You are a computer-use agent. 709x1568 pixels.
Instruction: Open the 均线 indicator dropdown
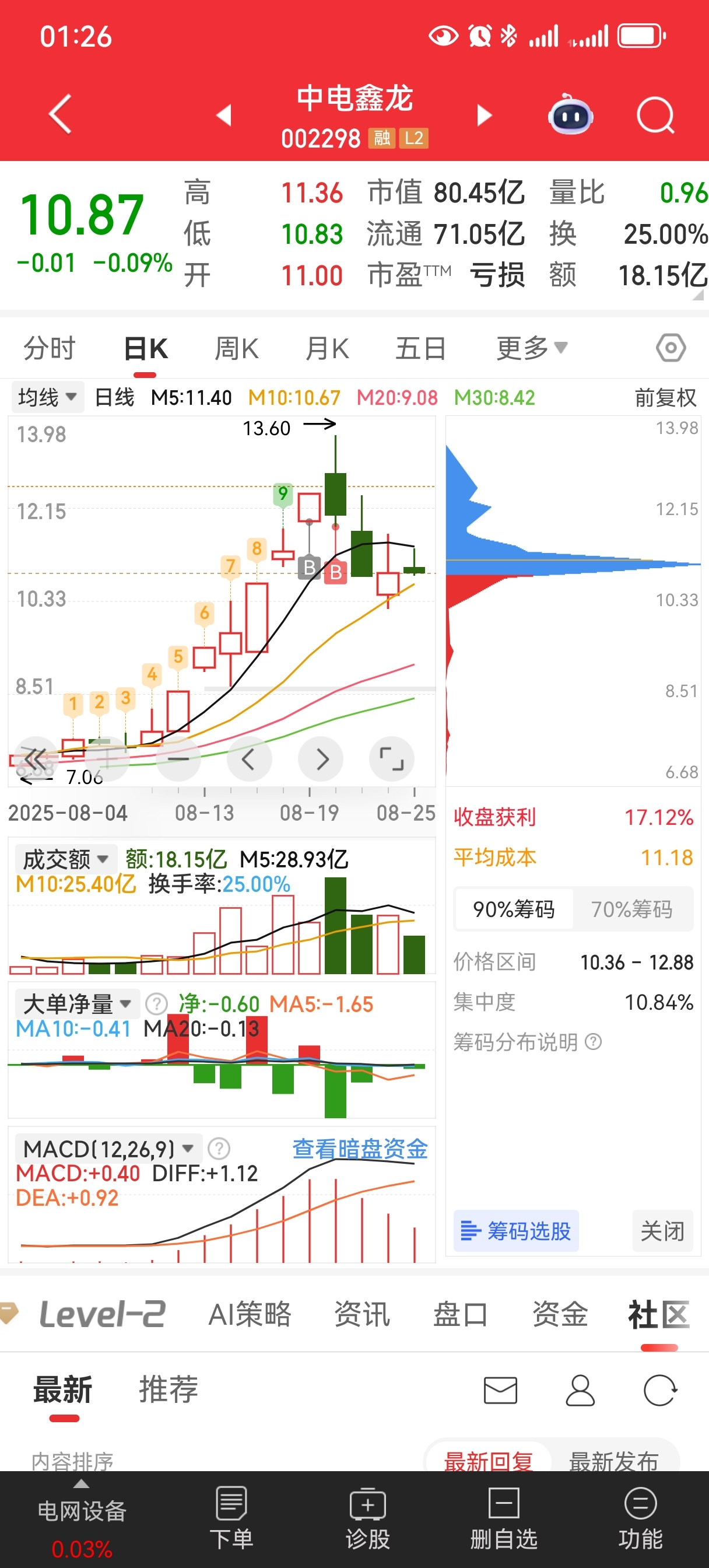pyautogui.click(x=47, y=397)
